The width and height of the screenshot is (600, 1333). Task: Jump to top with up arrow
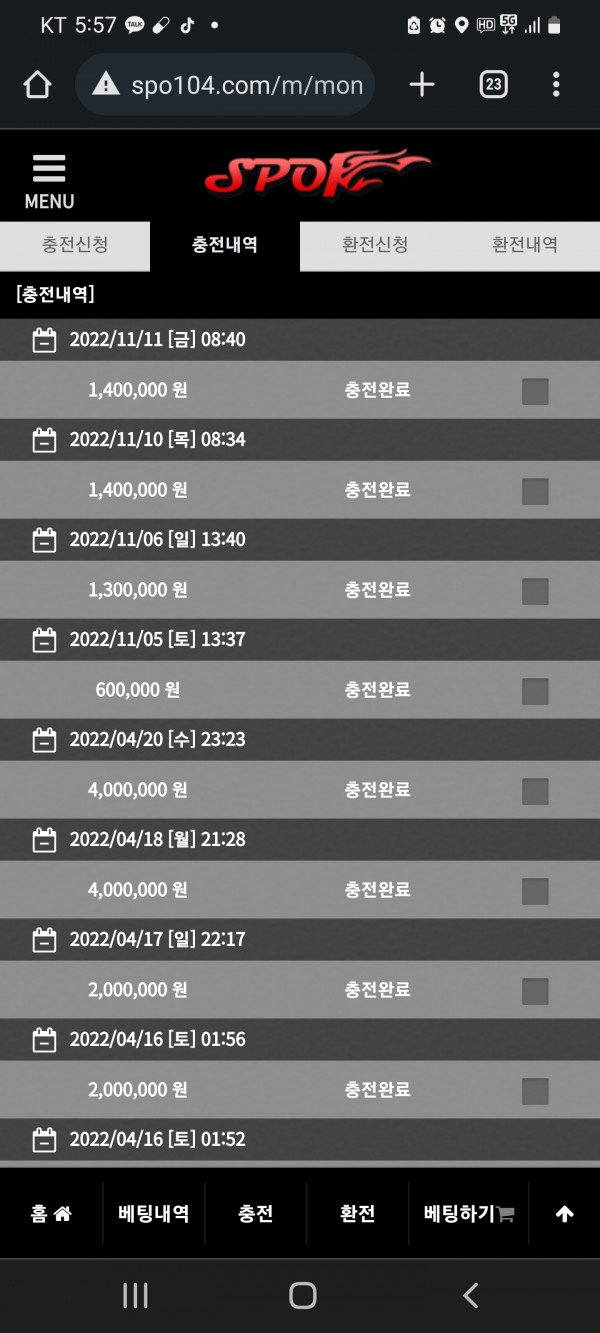[564, 1214]
